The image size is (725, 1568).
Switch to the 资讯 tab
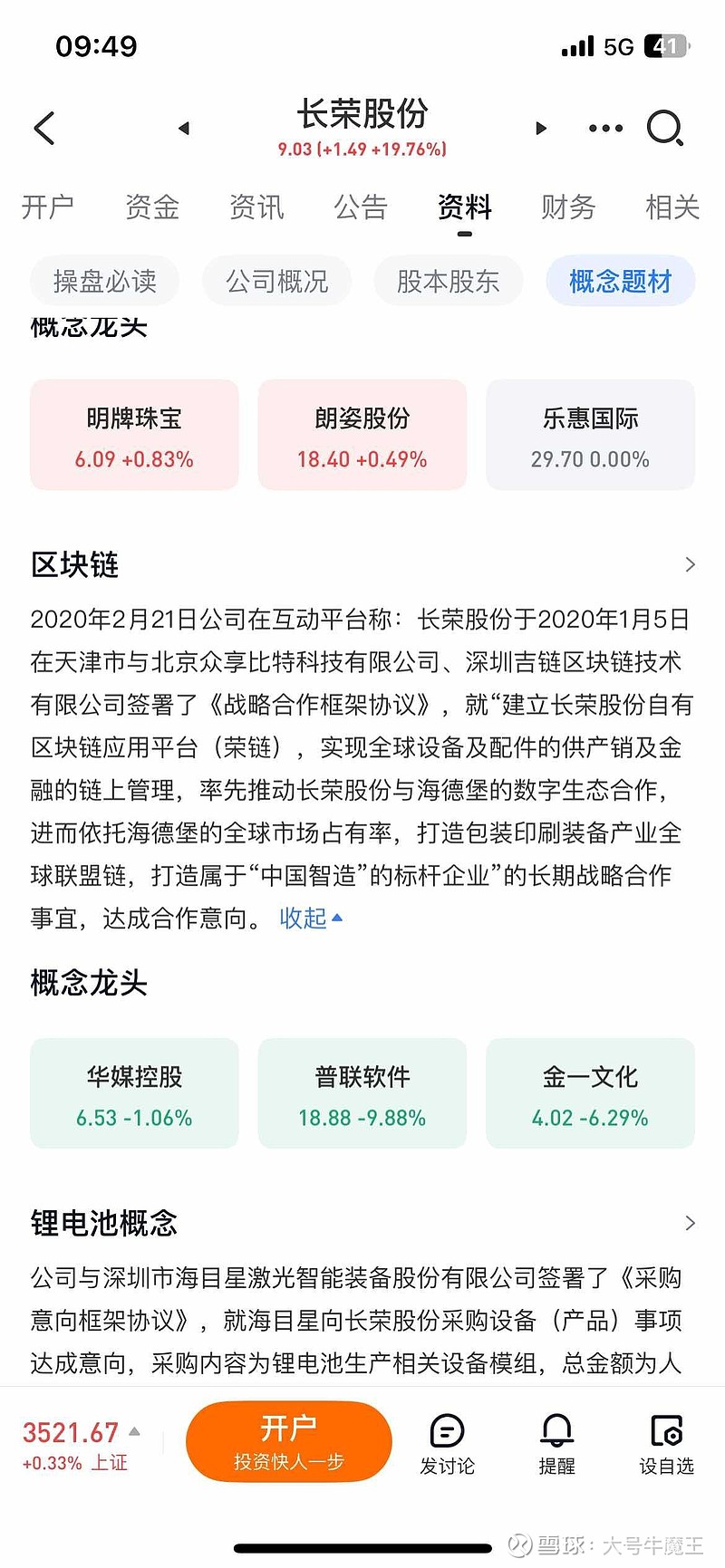pos(256,207)
